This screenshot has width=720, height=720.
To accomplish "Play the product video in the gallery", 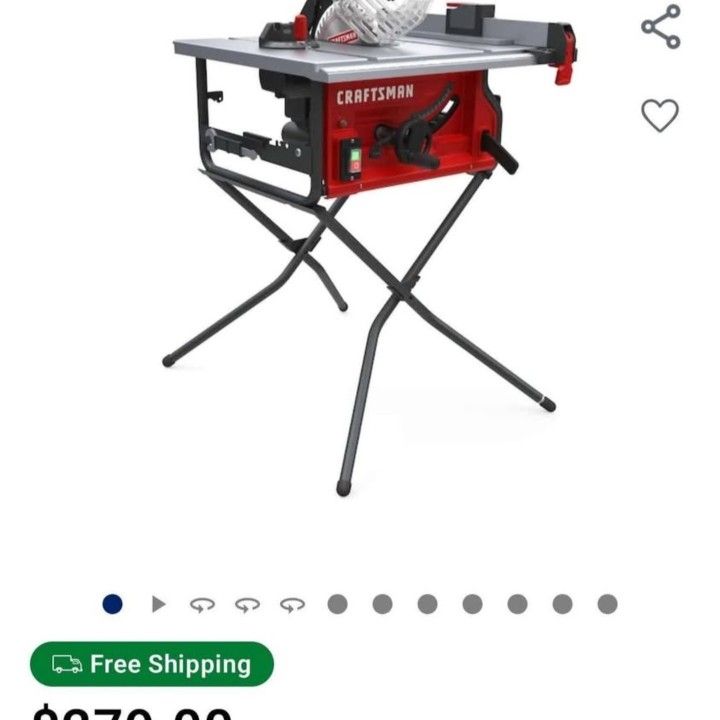I will click(x=158, y=604).
